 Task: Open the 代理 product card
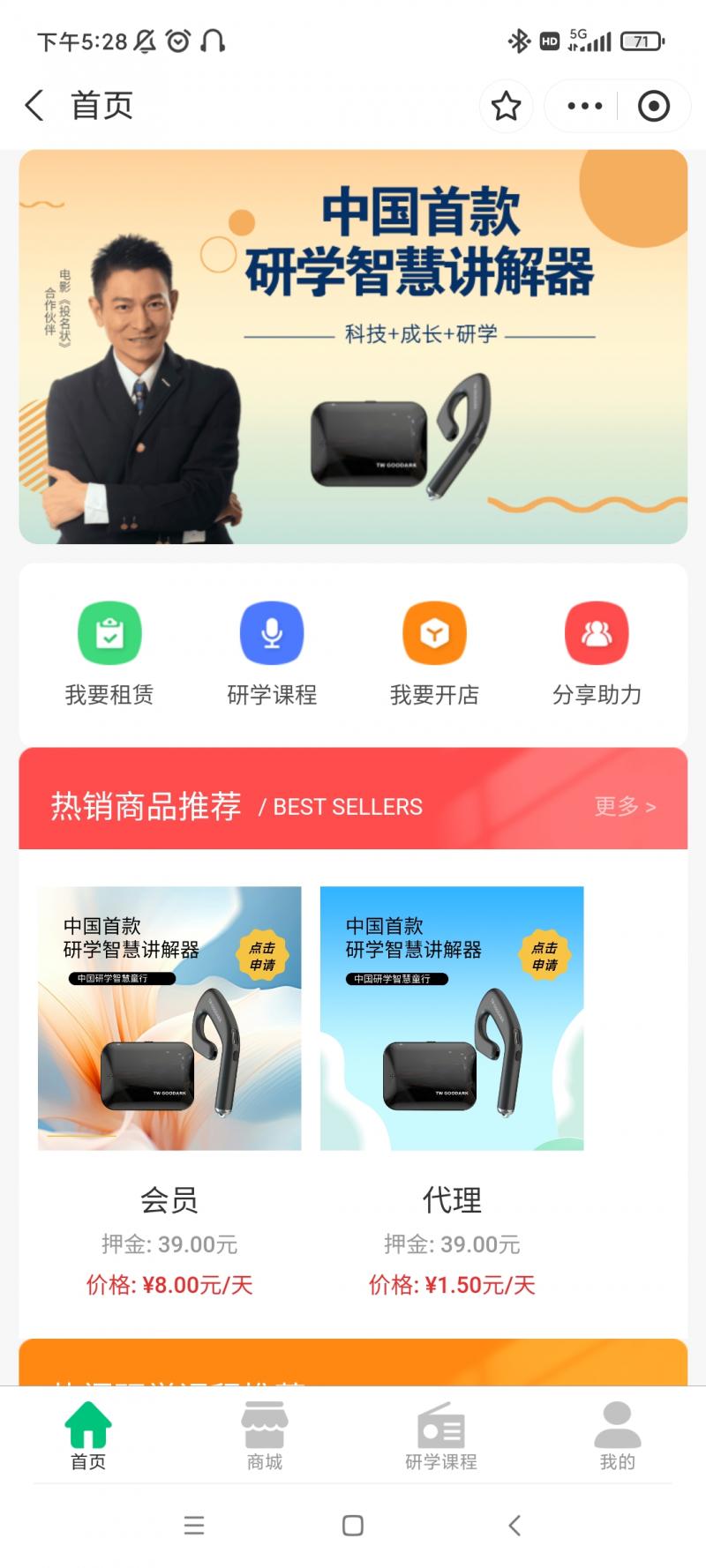tap(452, 1085)
